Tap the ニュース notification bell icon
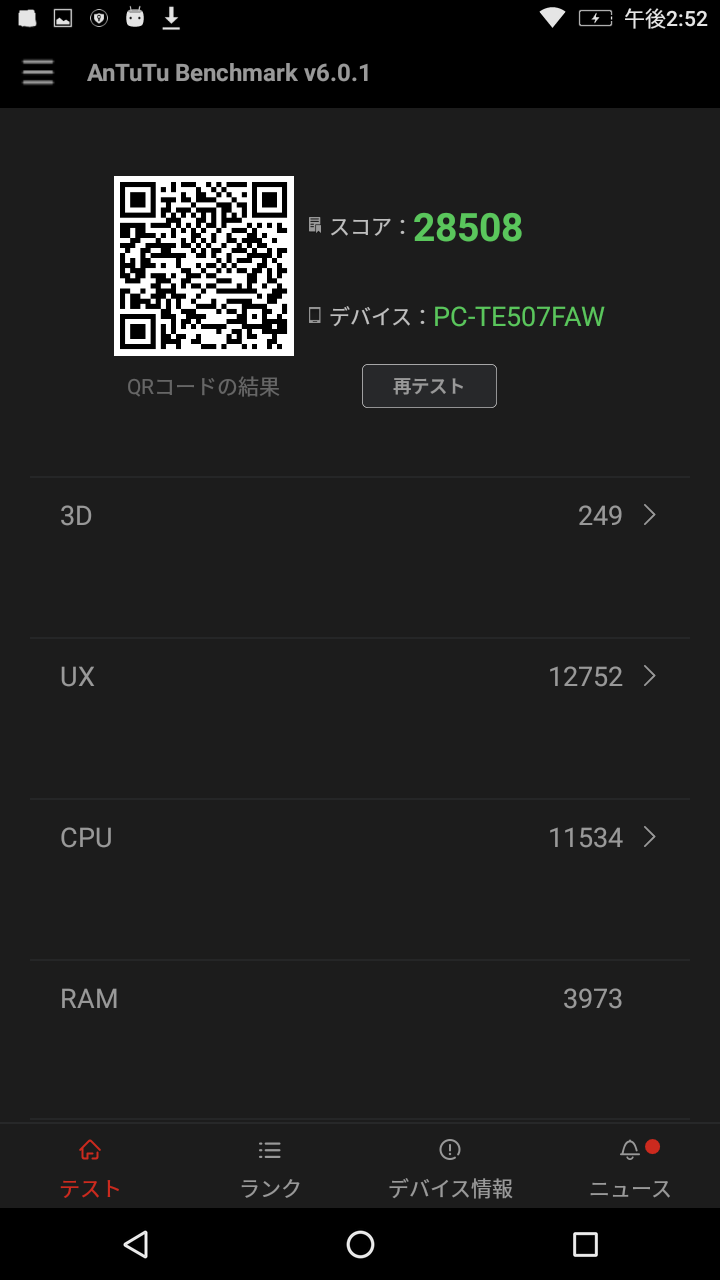720x1280 pixels. click(629, 1149)
